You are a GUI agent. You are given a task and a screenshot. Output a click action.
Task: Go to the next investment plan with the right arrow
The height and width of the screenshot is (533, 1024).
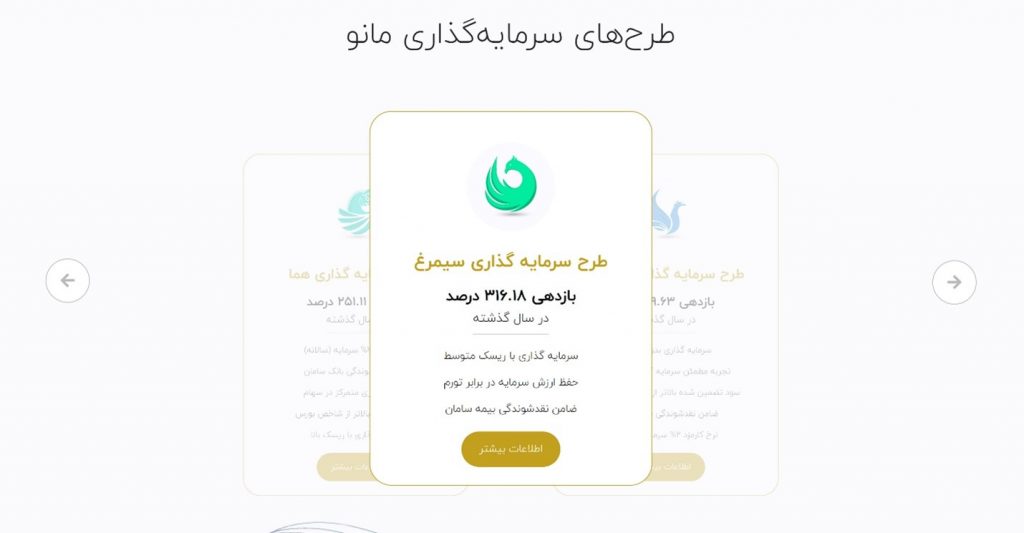point(954,282)
